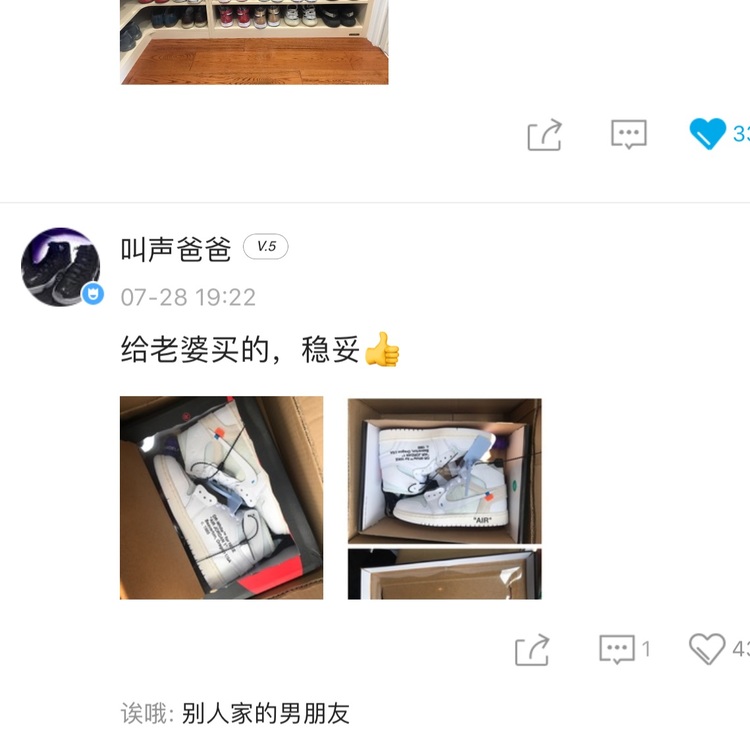
Task: Open the username 叫声爸爸
Action: [x=176, y=248]
